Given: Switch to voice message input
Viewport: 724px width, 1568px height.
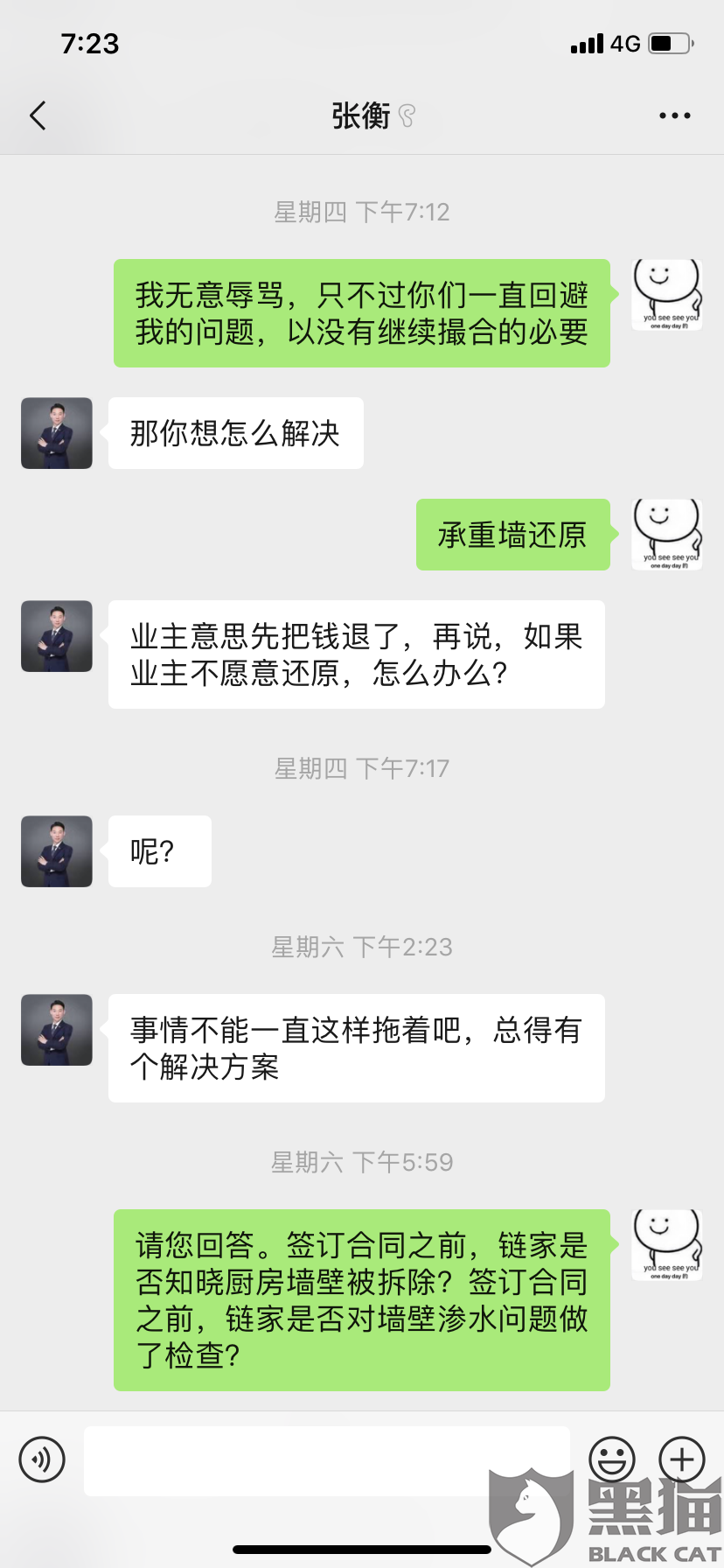Looking at the screenshot, I should click(x=42, y=1459).
